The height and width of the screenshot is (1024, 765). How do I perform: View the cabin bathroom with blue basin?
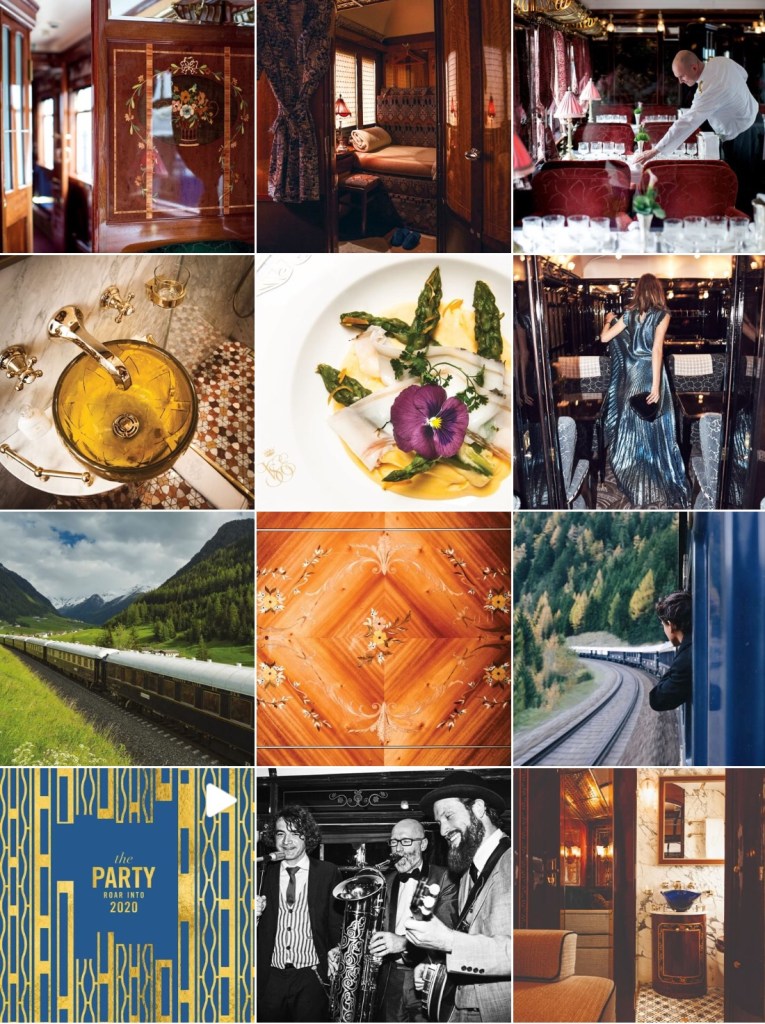click(x=639, y=894)
